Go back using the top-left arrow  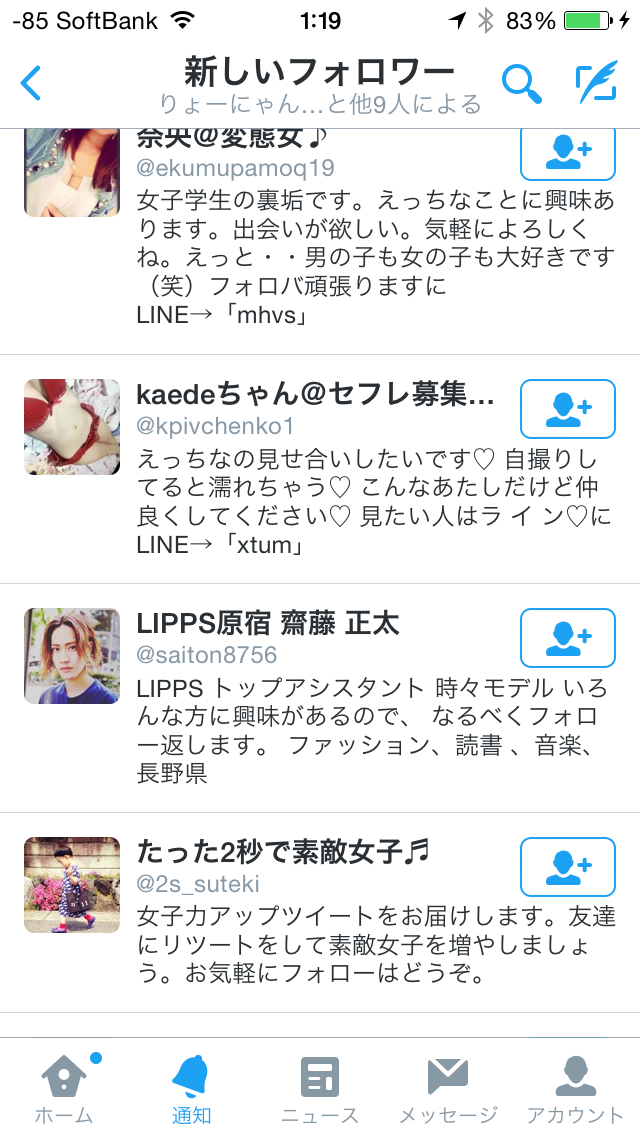[x=32, y=83]
